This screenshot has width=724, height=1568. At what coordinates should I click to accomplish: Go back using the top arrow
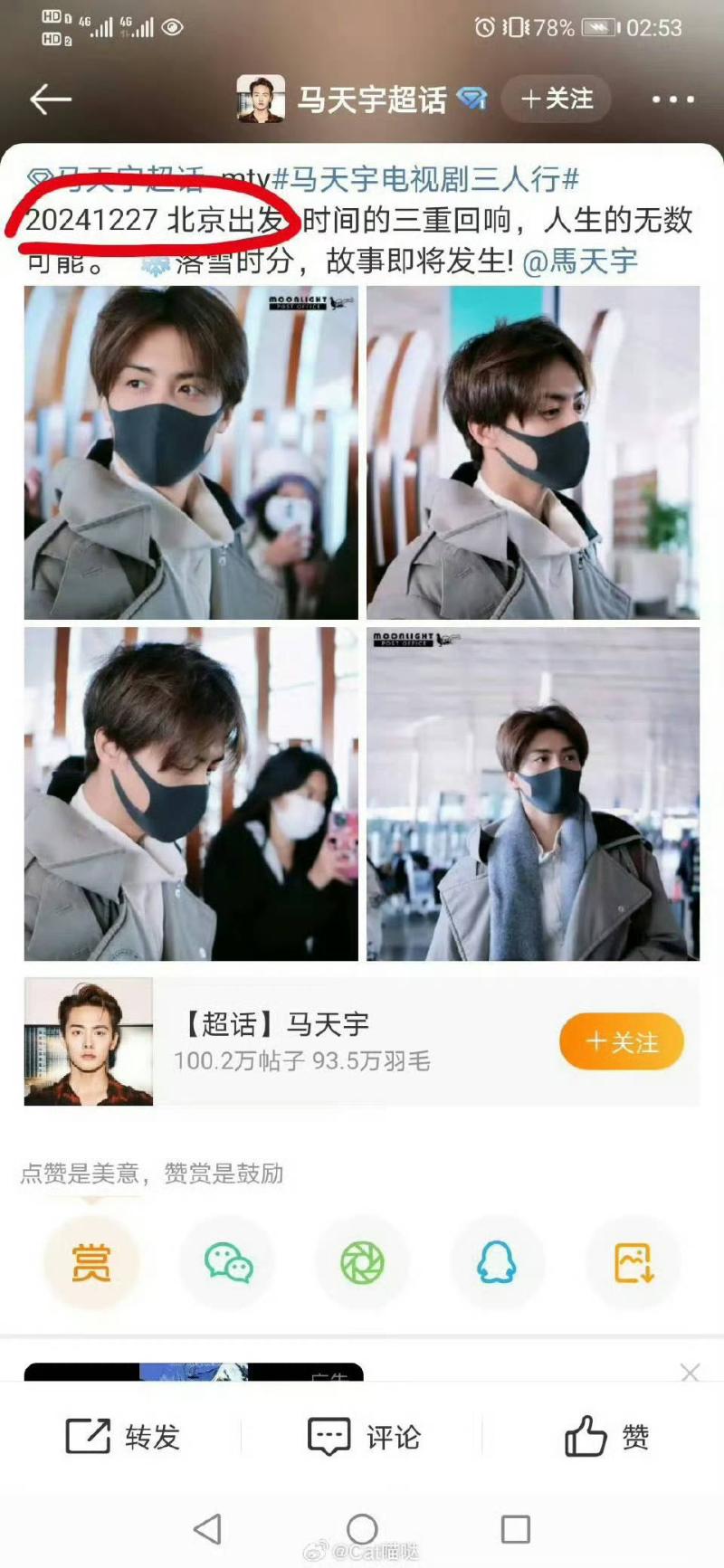pyautogui.click(x=50, y=99)
